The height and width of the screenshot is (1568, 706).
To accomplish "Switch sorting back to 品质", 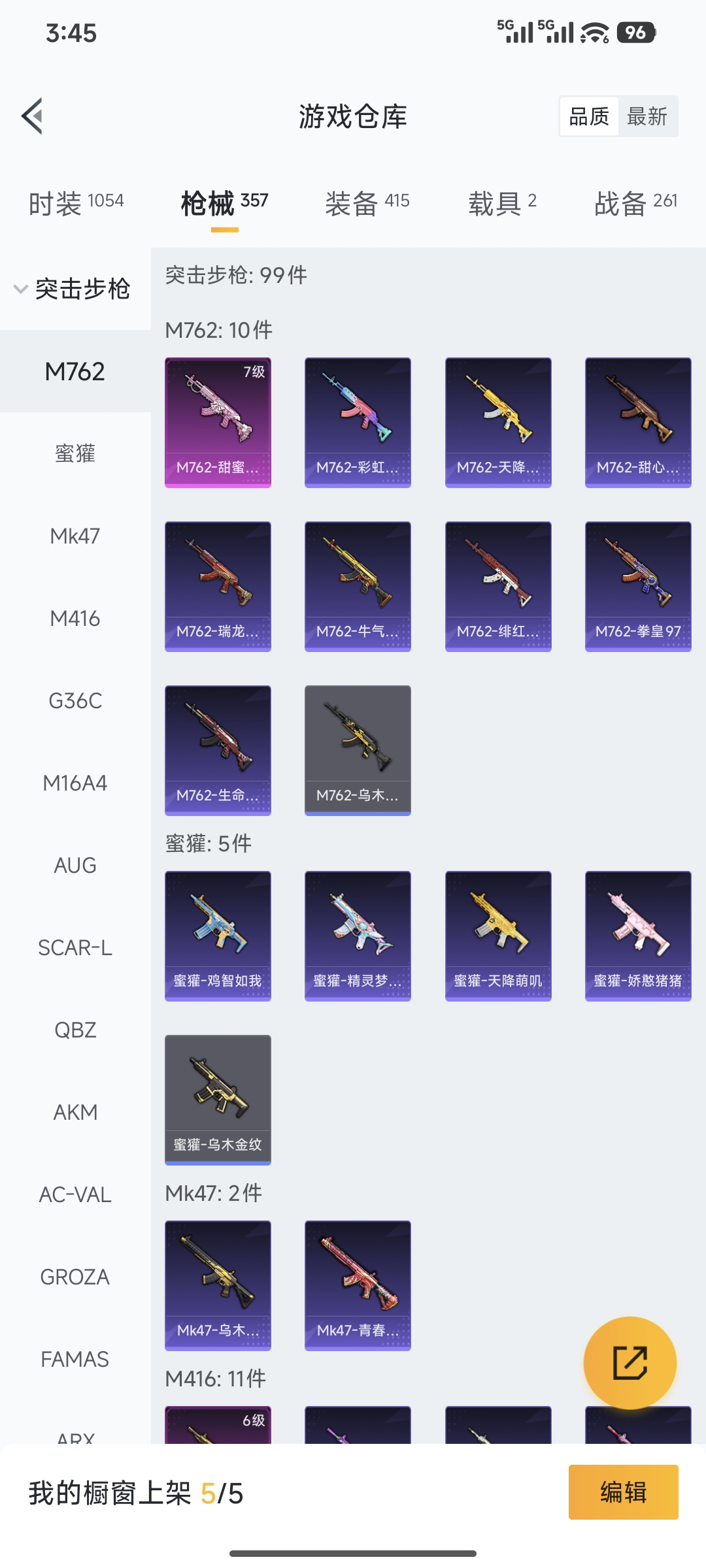I will (586, 116).
